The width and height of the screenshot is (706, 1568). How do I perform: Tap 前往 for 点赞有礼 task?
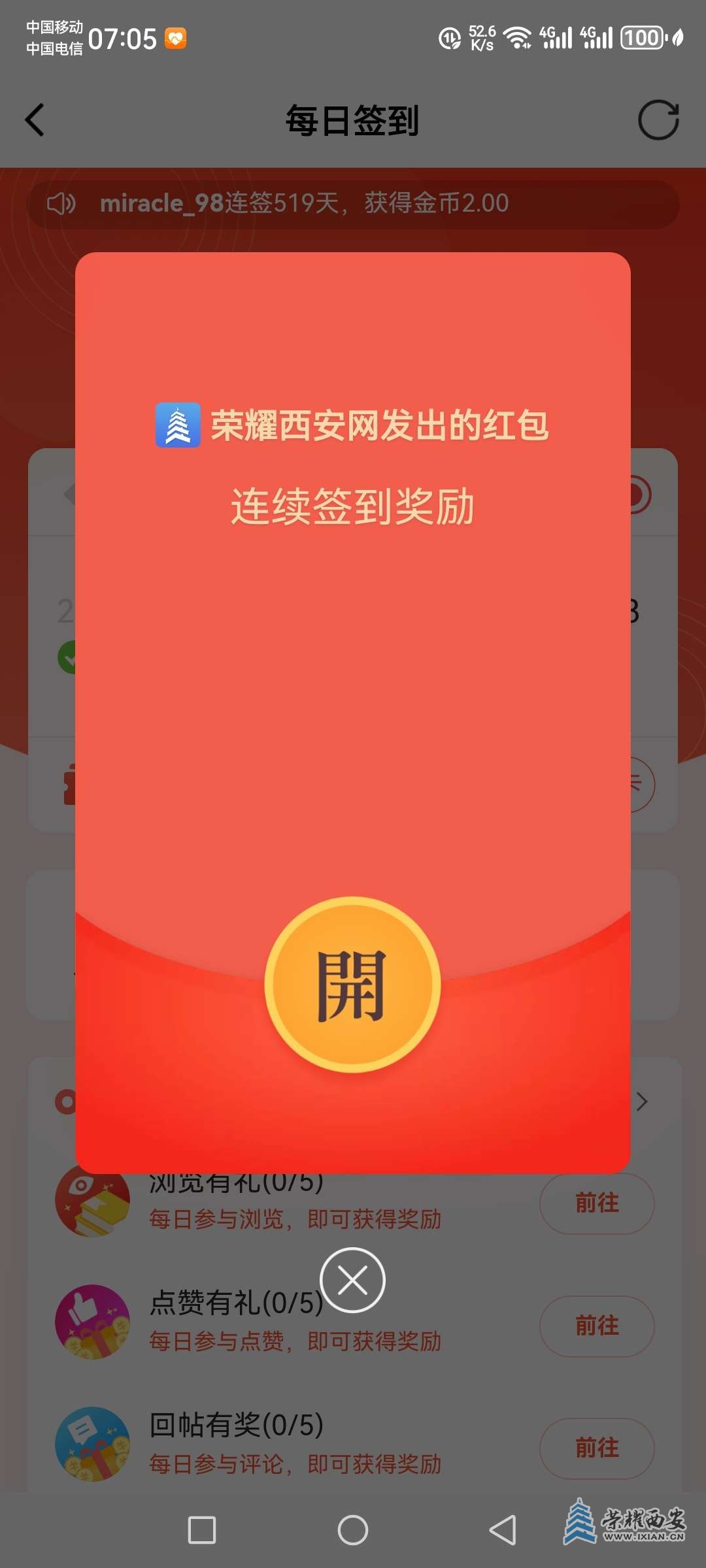coord(596,1326)
